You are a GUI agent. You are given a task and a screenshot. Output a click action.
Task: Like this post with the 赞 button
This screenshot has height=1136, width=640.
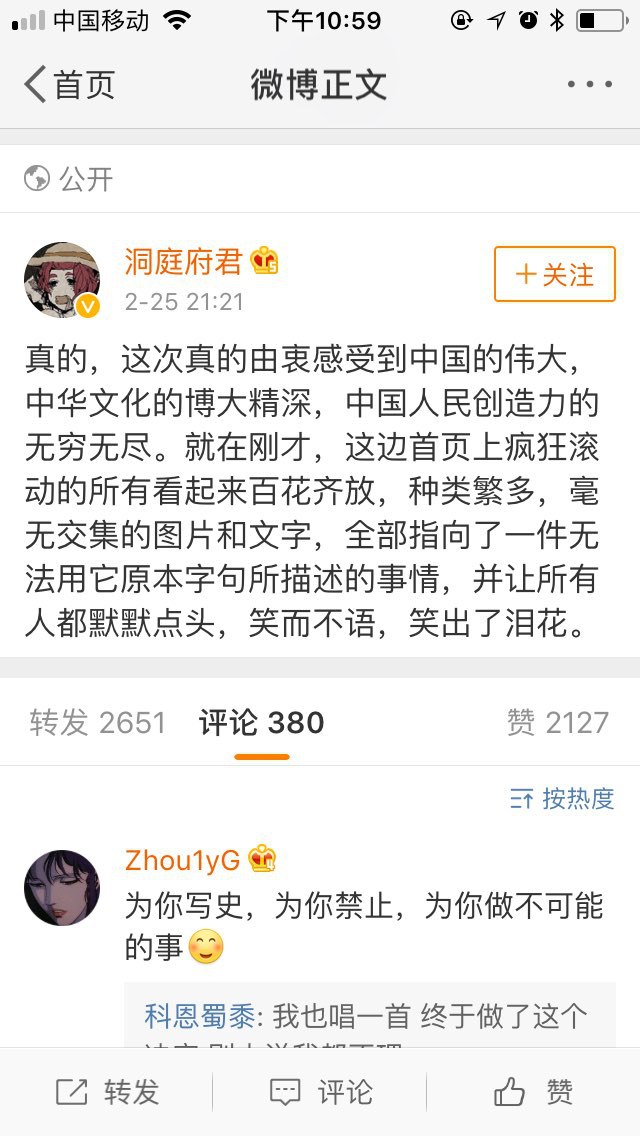click(x=534, y=1092)
